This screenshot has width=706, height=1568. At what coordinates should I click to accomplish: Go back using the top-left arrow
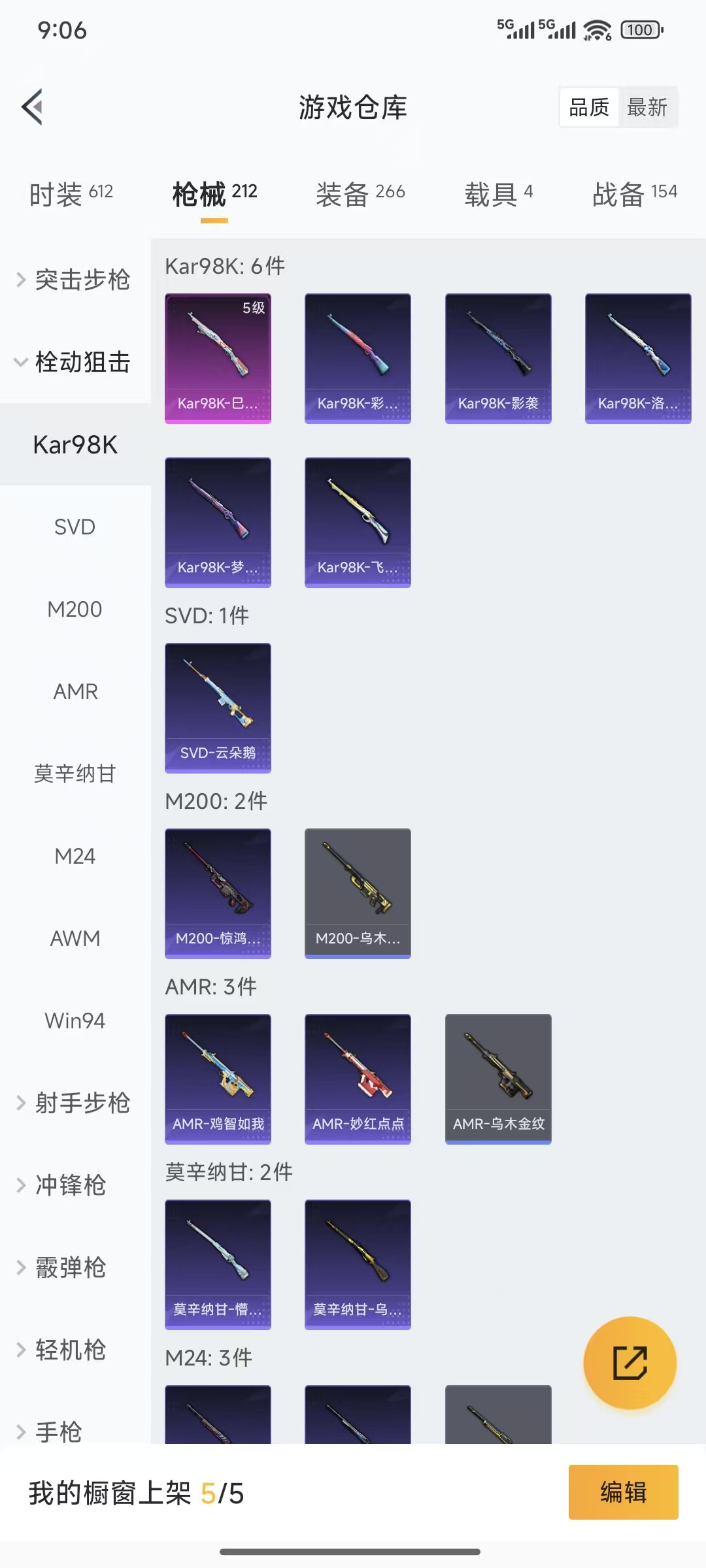click(33, 106)
